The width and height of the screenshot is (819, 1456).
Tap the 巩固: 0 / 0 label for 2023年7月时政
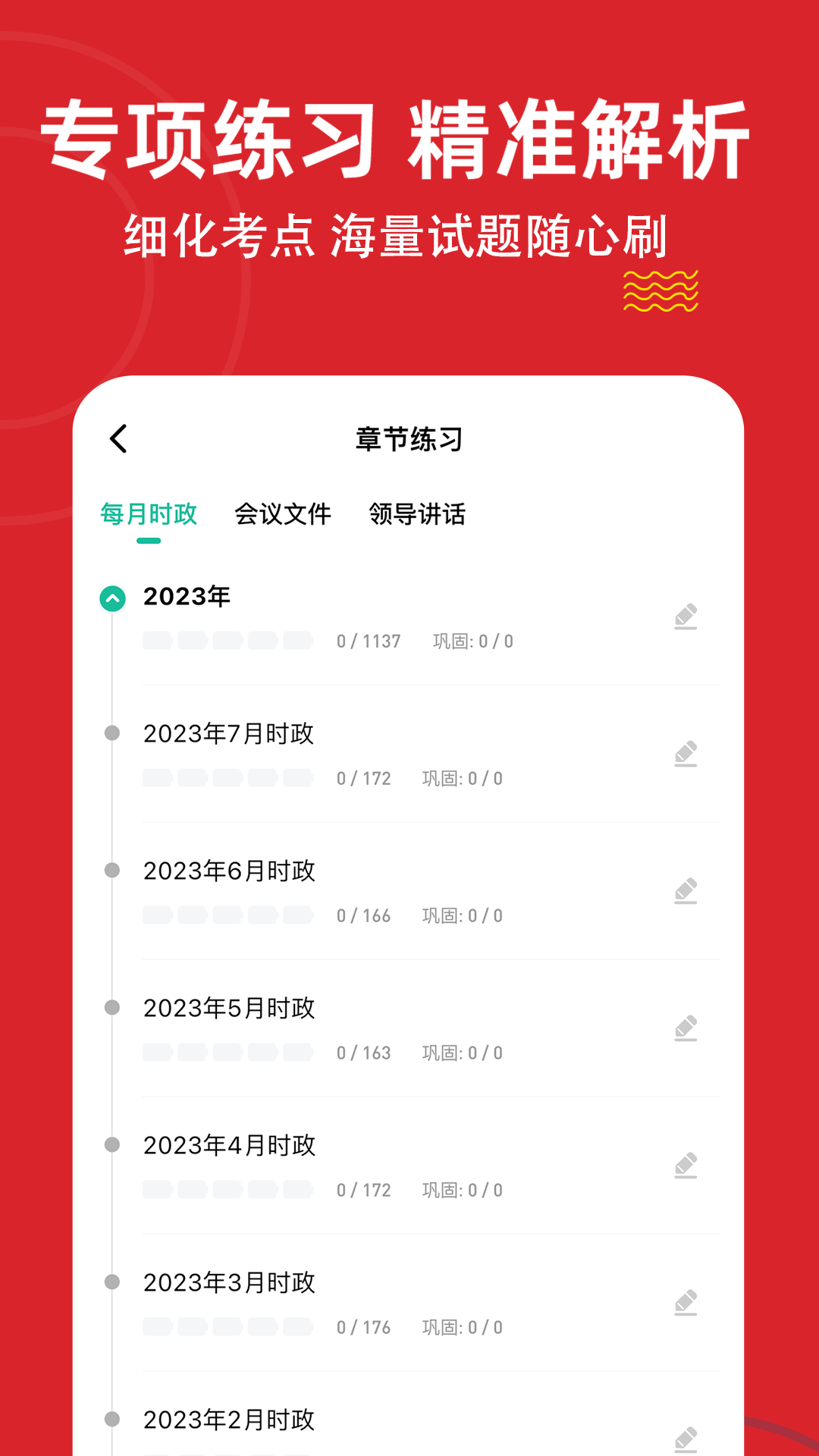click(463, 778)
